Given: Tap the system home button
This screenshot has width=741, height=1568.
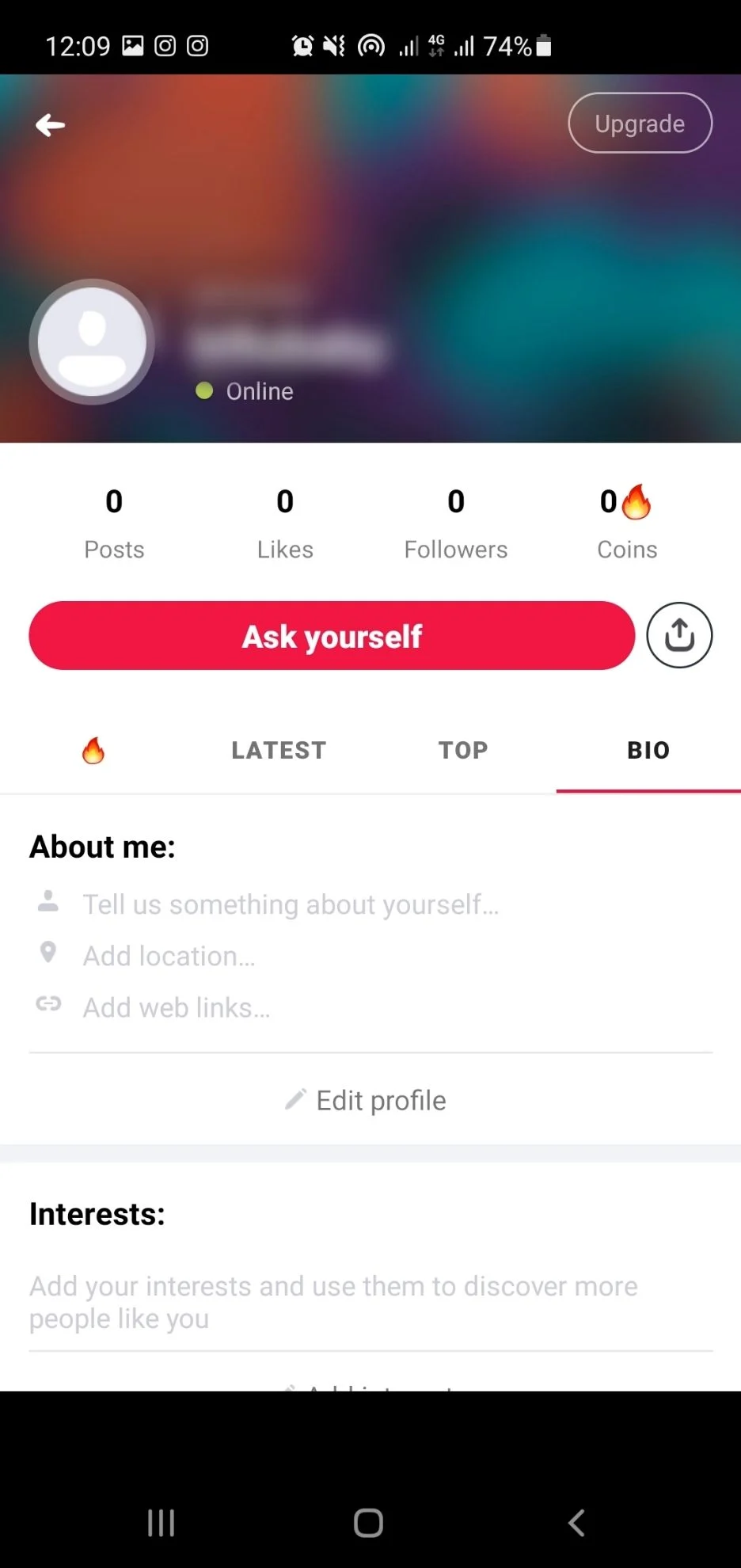Looking at the screenshot, I should click(368, 1522).
